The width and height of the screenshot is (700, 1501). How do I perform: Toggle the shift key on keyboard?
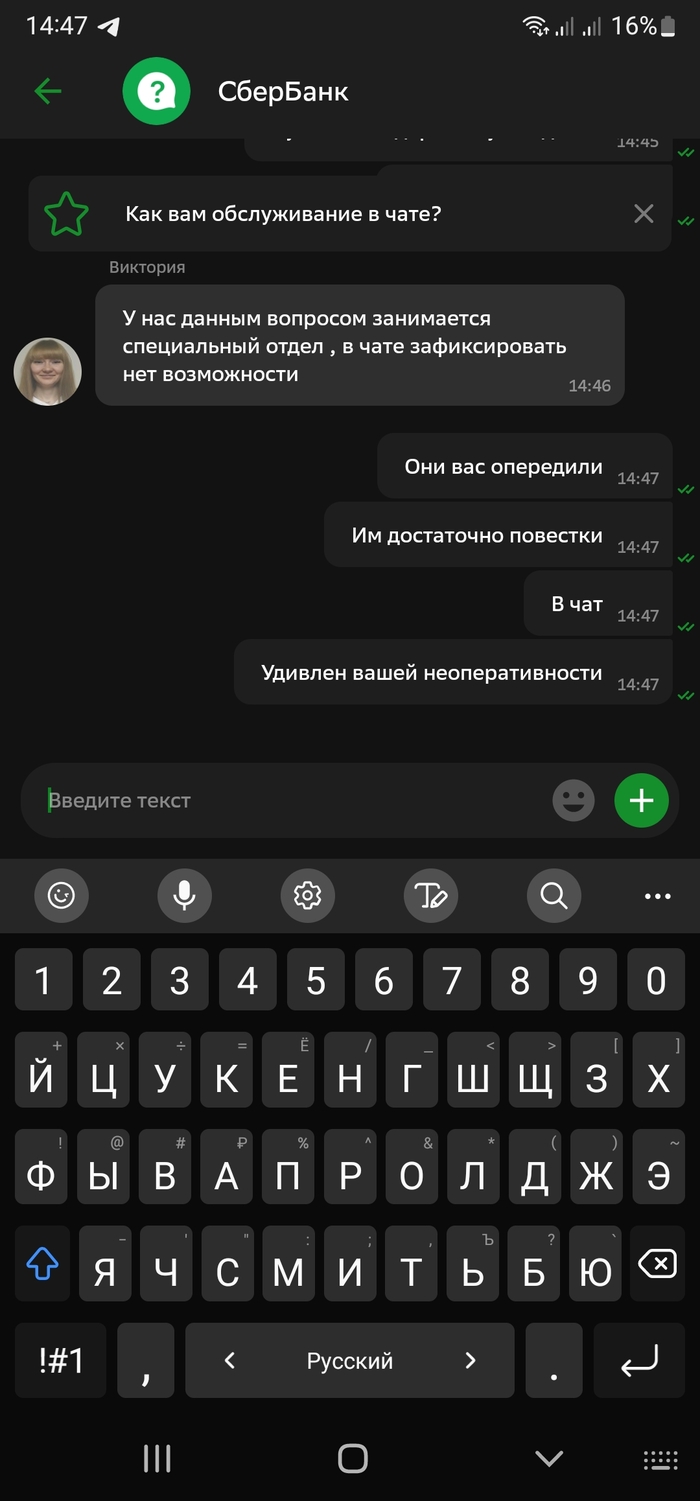[x=42, y=1265]
